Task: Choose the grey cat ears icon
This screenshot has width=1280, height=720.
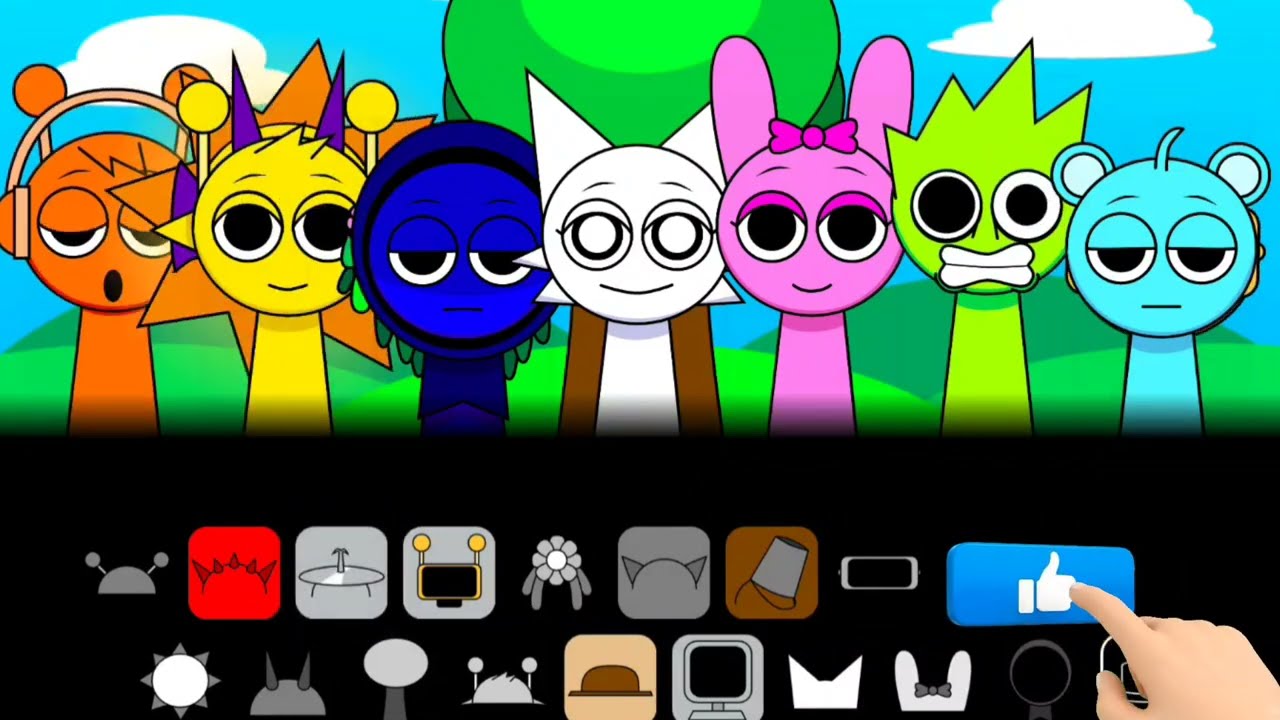Action: pos(664,572)
